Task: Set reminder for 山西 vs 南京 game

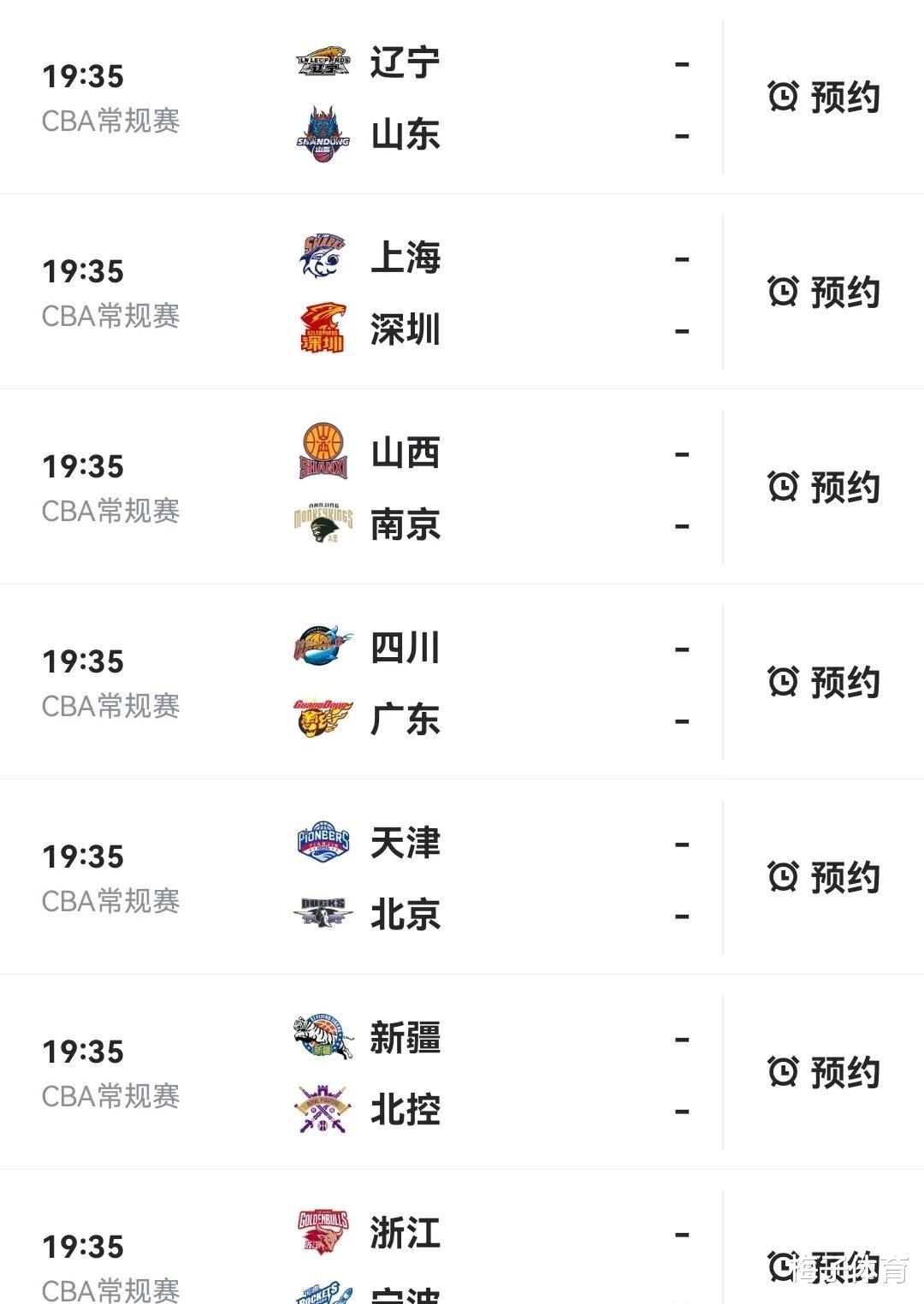Action: pyautogui.click(x=824, y=487)
